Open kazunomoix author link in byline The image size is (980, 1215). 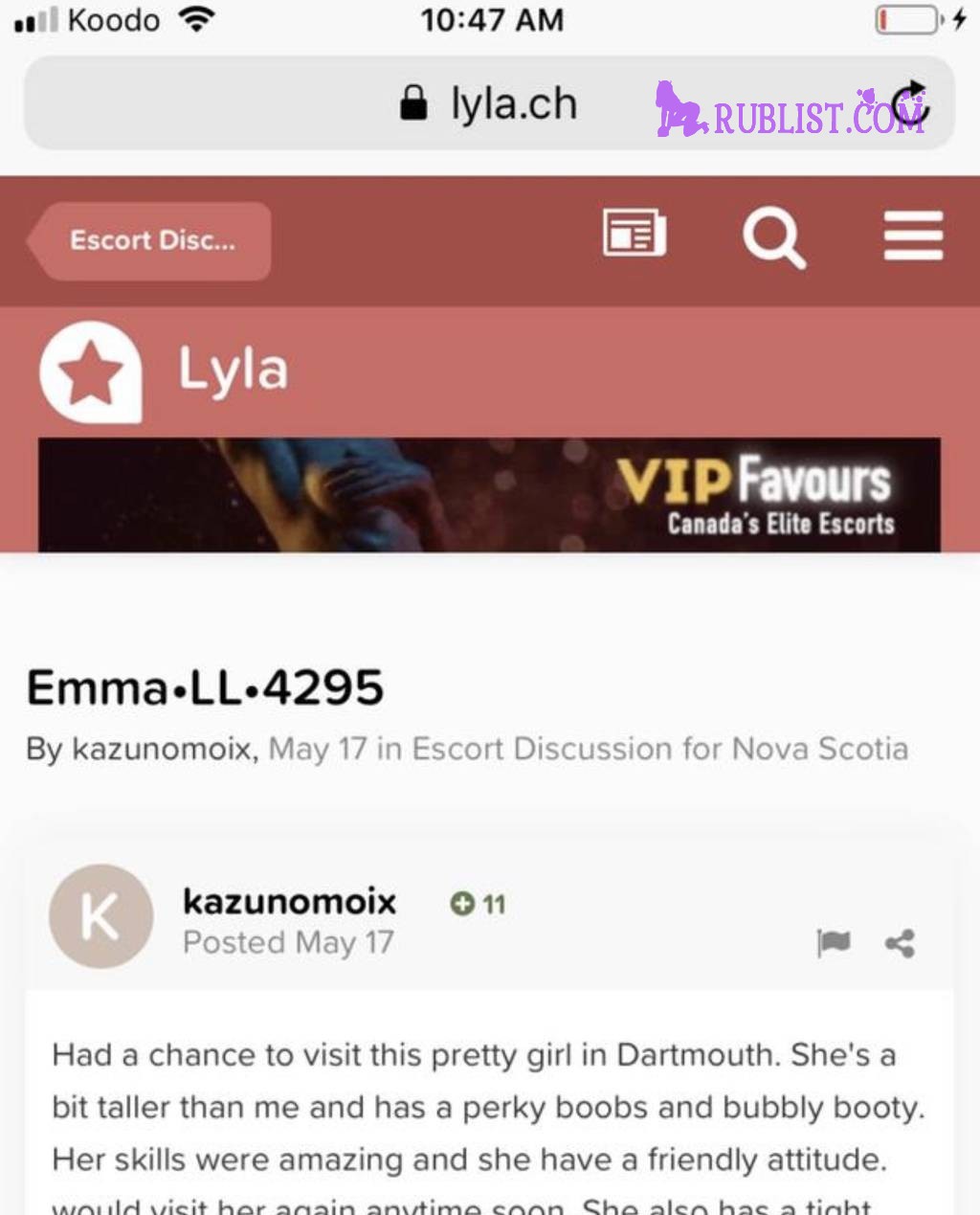161,749
